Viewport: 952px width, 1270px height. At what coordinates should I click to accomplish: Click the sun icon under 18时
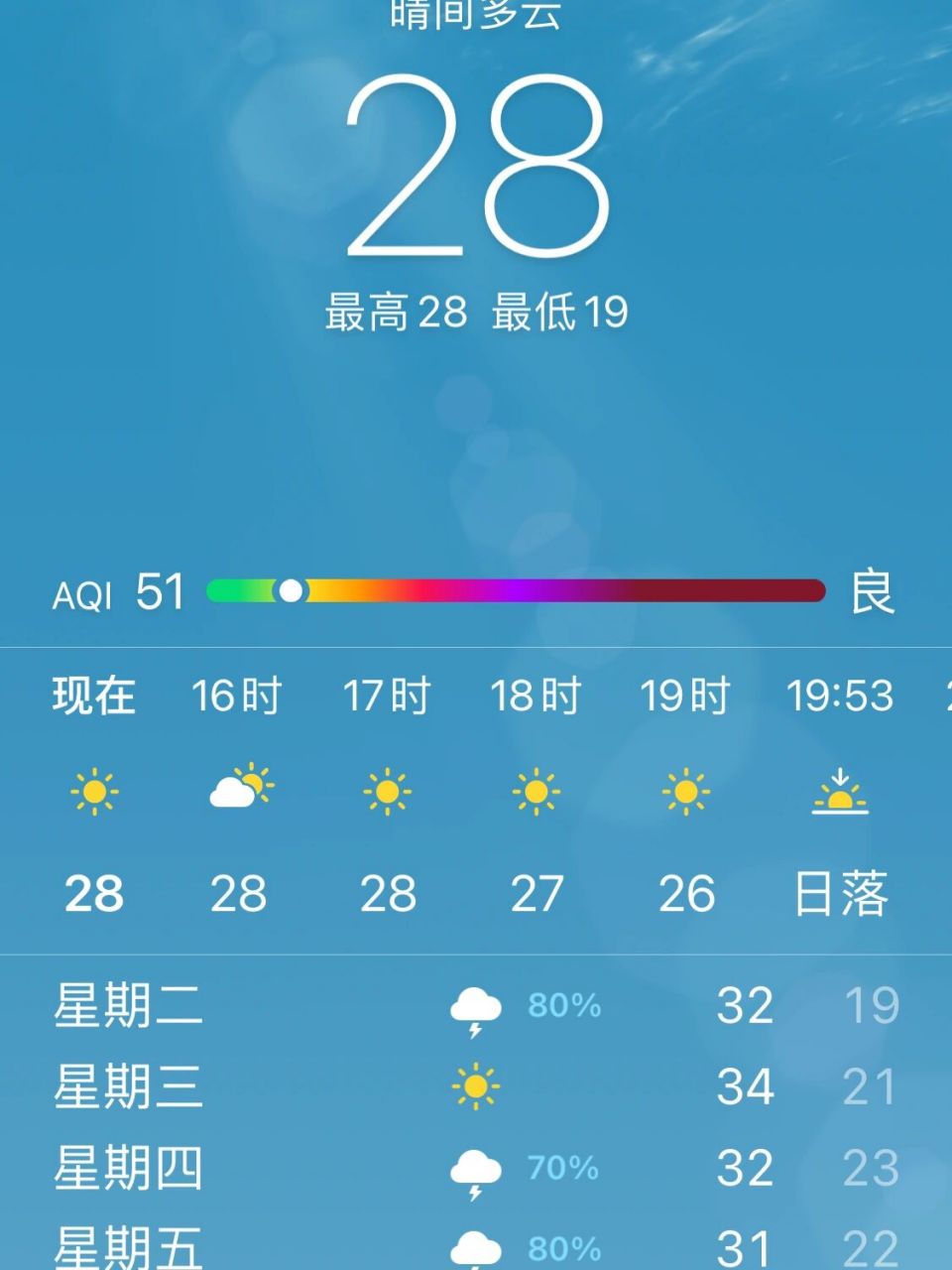point(536,789)
